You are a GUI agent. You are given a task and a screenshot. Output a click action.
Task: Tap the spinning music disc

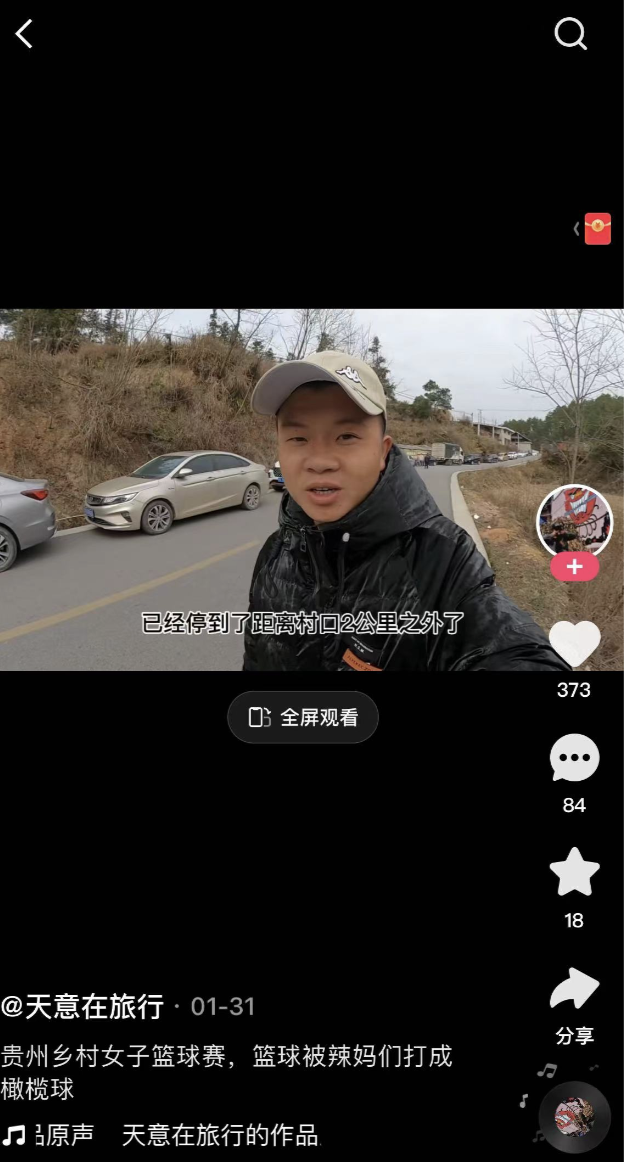click(574, 1116)
